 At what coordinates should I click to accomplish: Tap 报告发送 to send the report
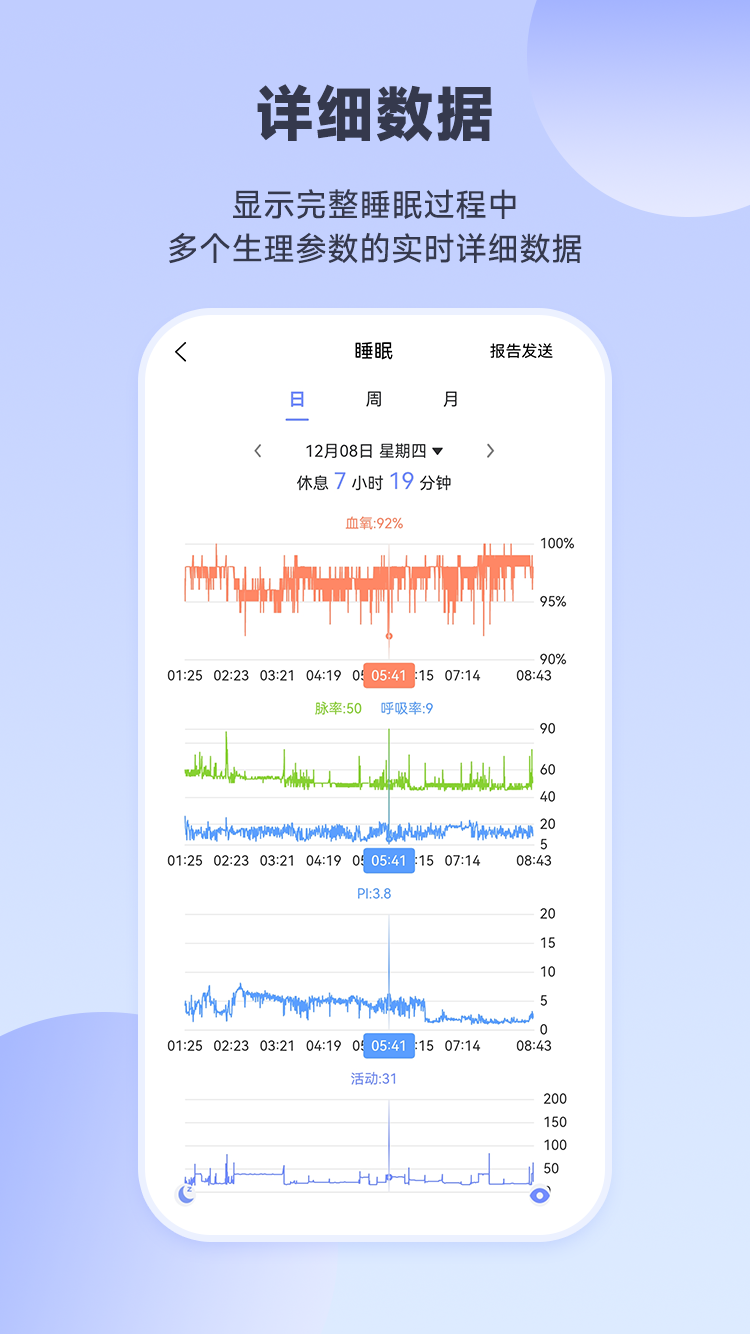click(x=524, y=351)
